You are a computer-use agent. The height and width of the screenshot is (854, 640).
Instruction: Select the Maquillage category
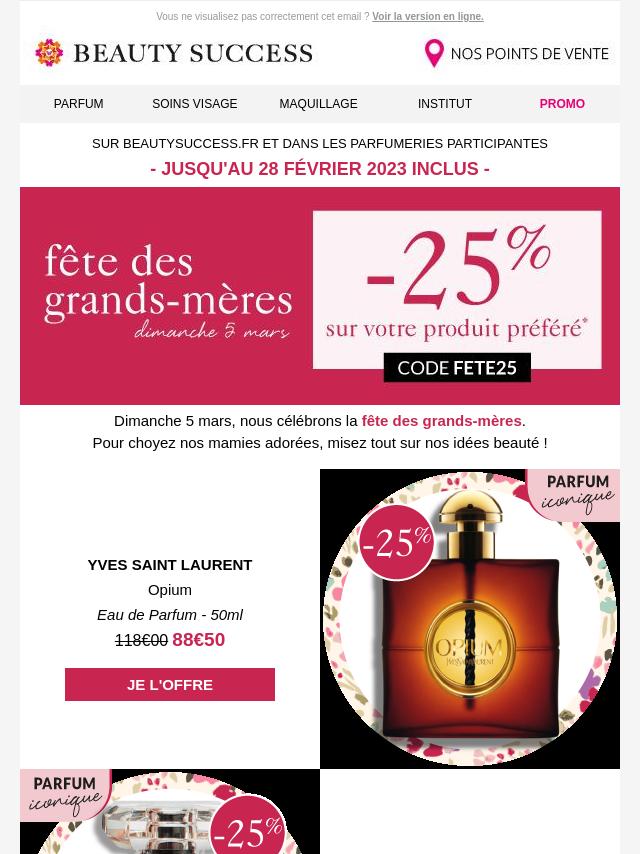318,104
